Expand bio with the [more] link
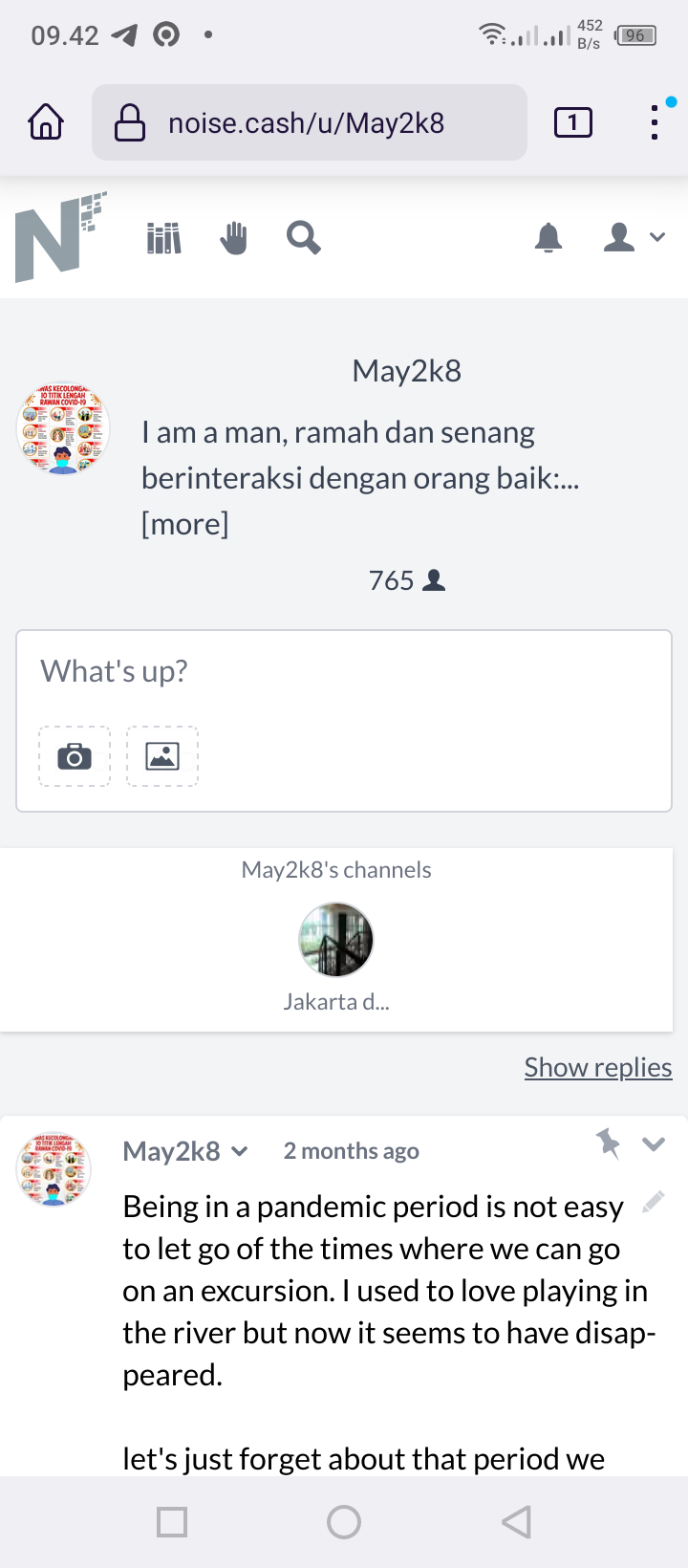This screenshot has height=1568, width=688. pos(185,524)
